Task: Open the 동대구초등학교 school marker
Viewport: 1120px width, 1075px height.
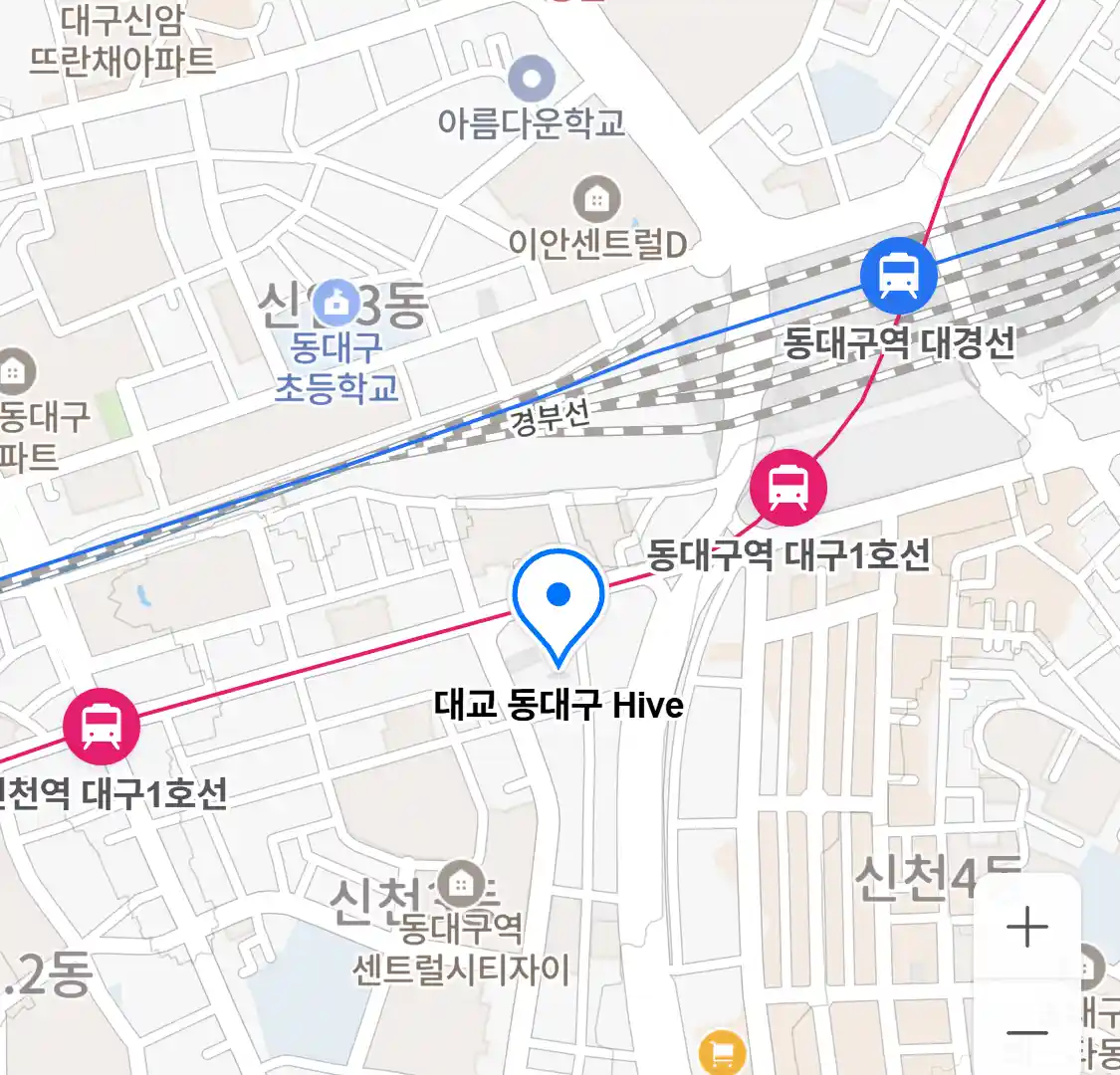Action: [x=337, y=302]
